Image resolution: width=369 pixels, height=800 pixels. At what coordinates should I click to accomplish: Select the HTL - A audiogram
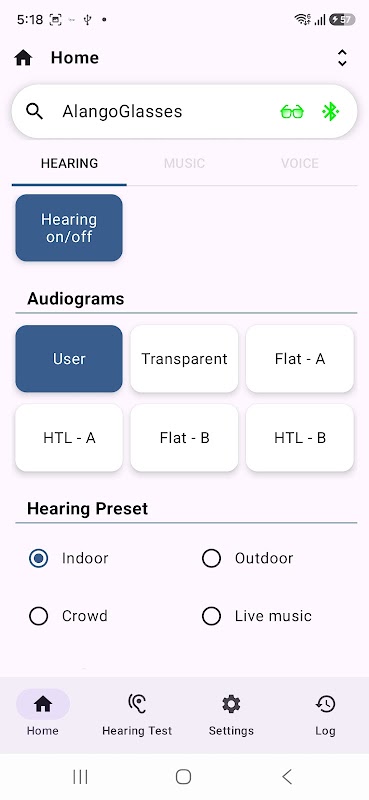[69, 438]
